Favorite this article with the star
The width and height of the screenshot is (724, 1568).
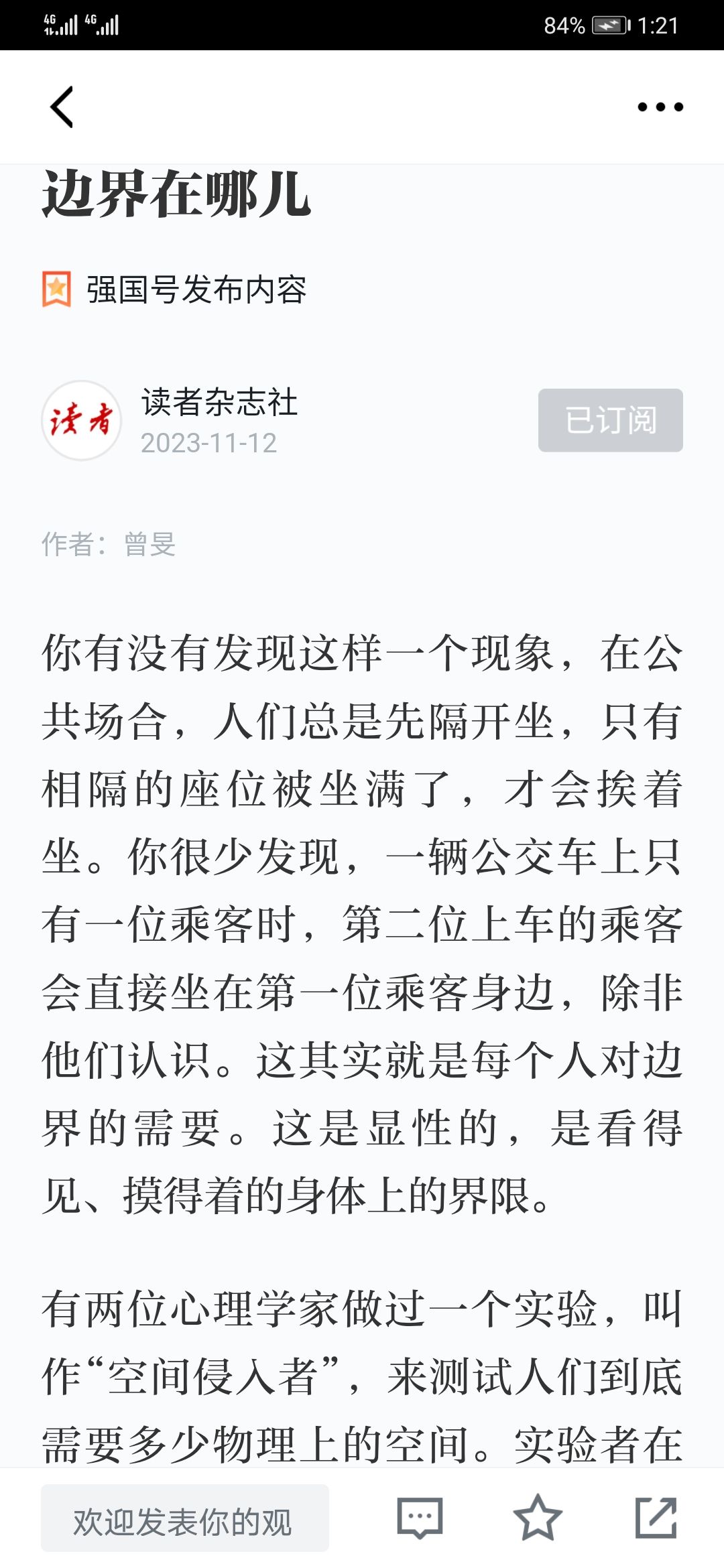538,1518
